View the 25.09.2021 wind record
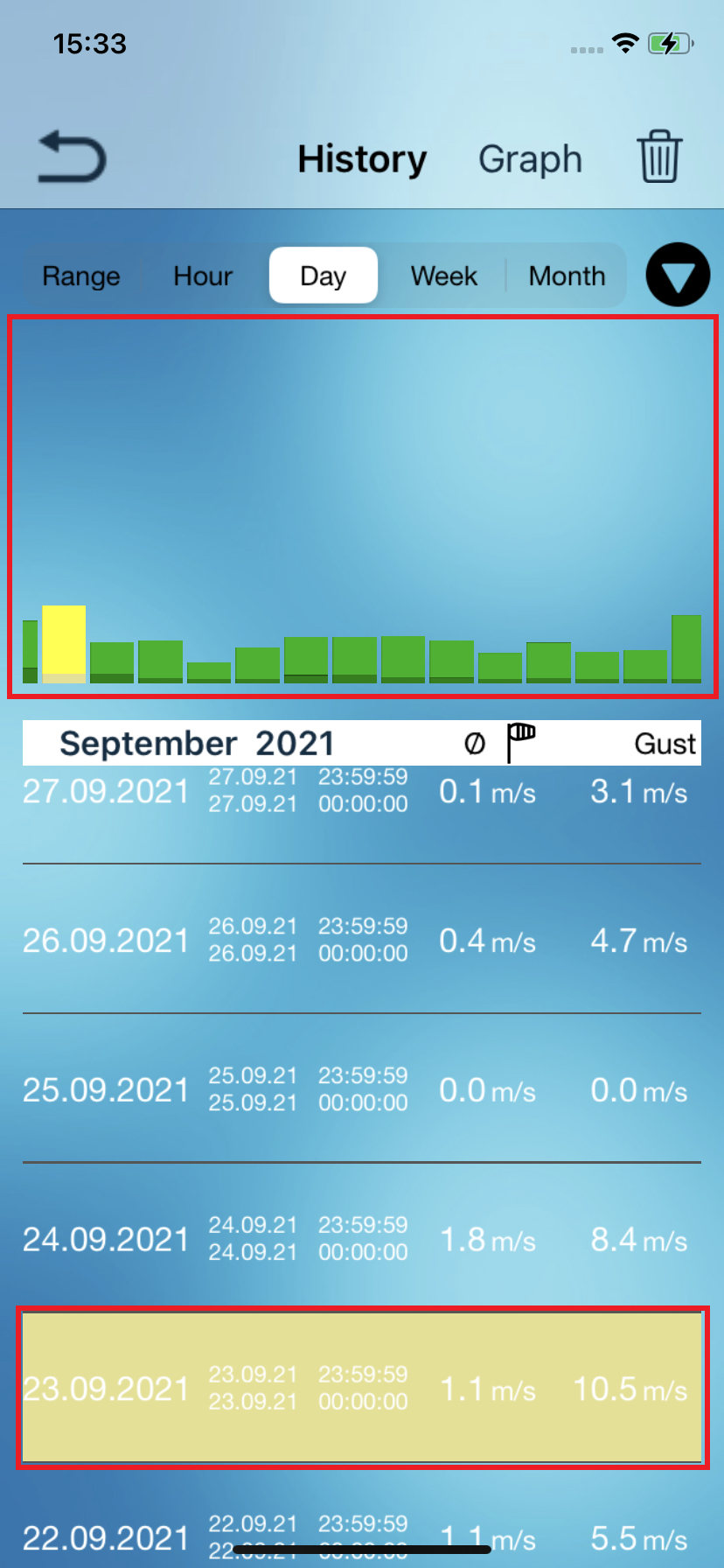724x1568 pixels. [361, 1089]
